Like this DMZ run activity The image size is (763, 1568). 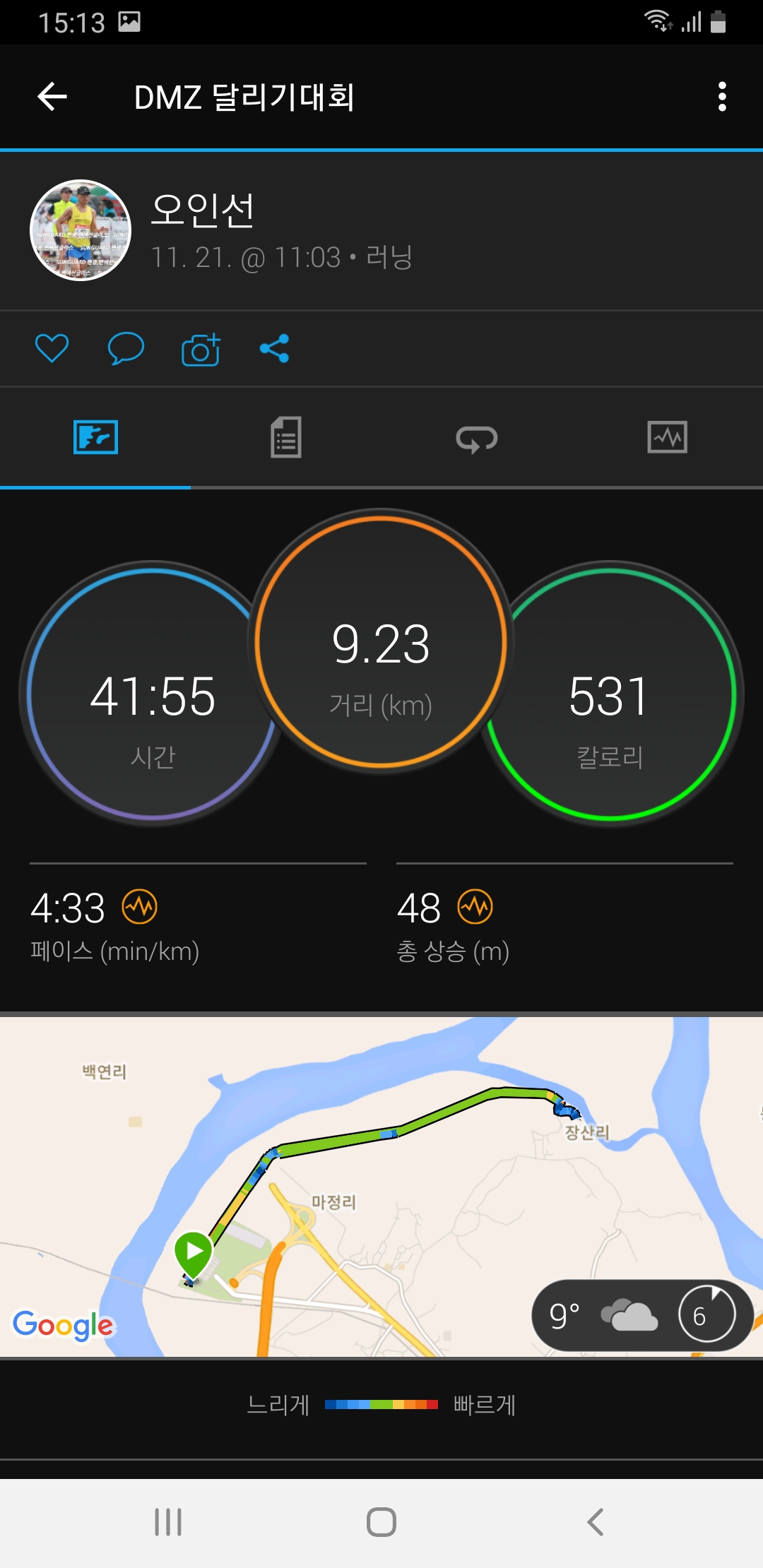(52, 348)
